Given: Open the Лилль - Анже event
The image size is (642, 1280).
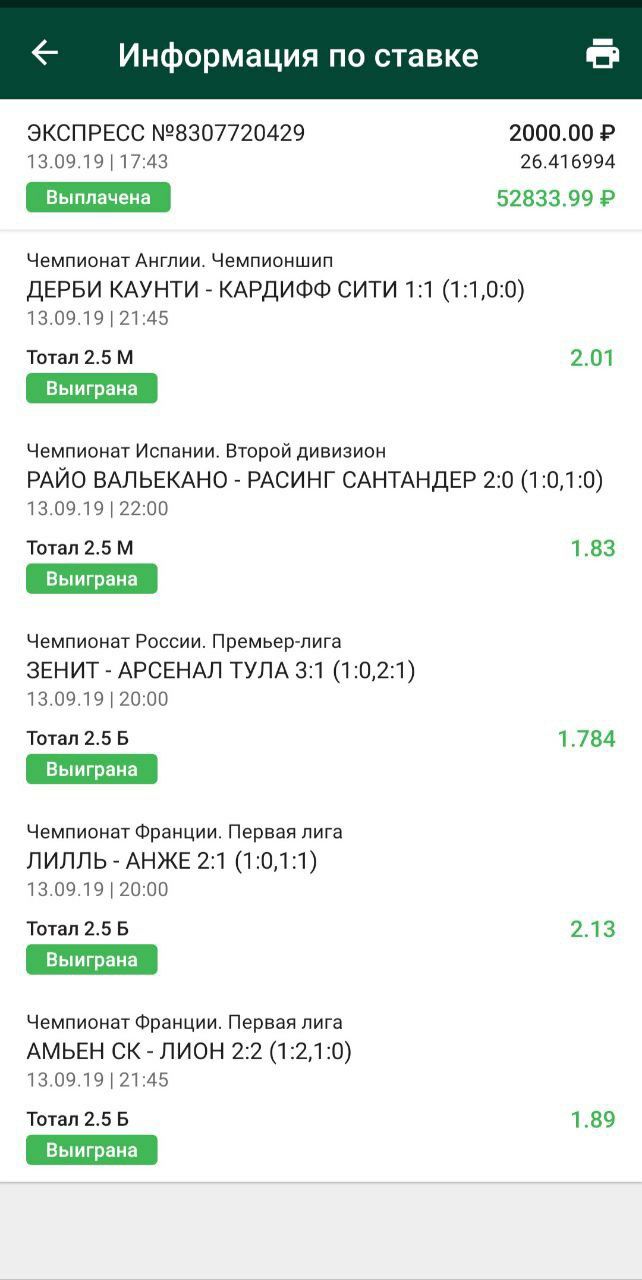Looking at the screenshot, I should (172, 861).
